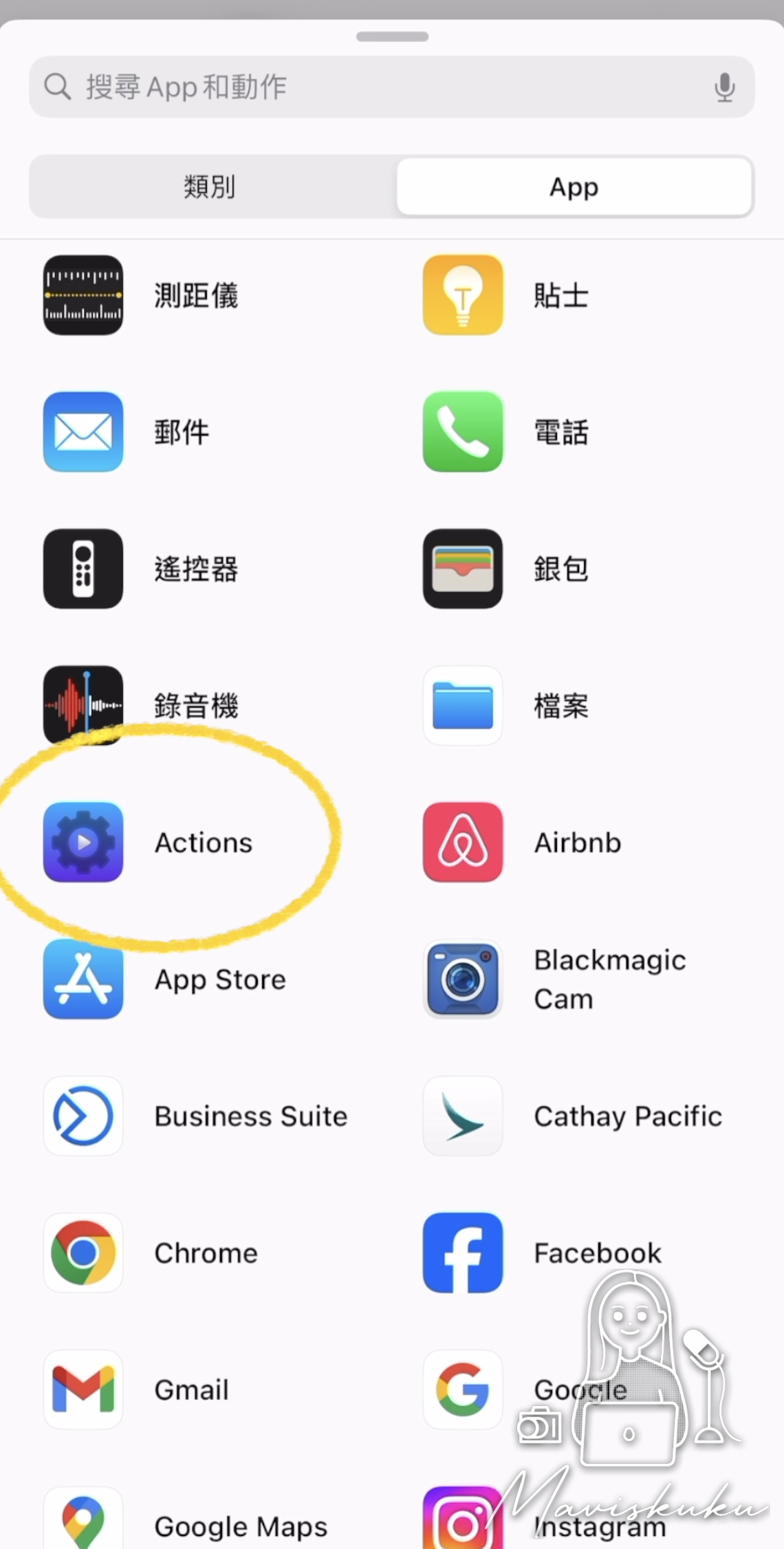The image size is (784, 1549).
Task: Open 測距儀 app actions
Action: click(x=196, y=295)
